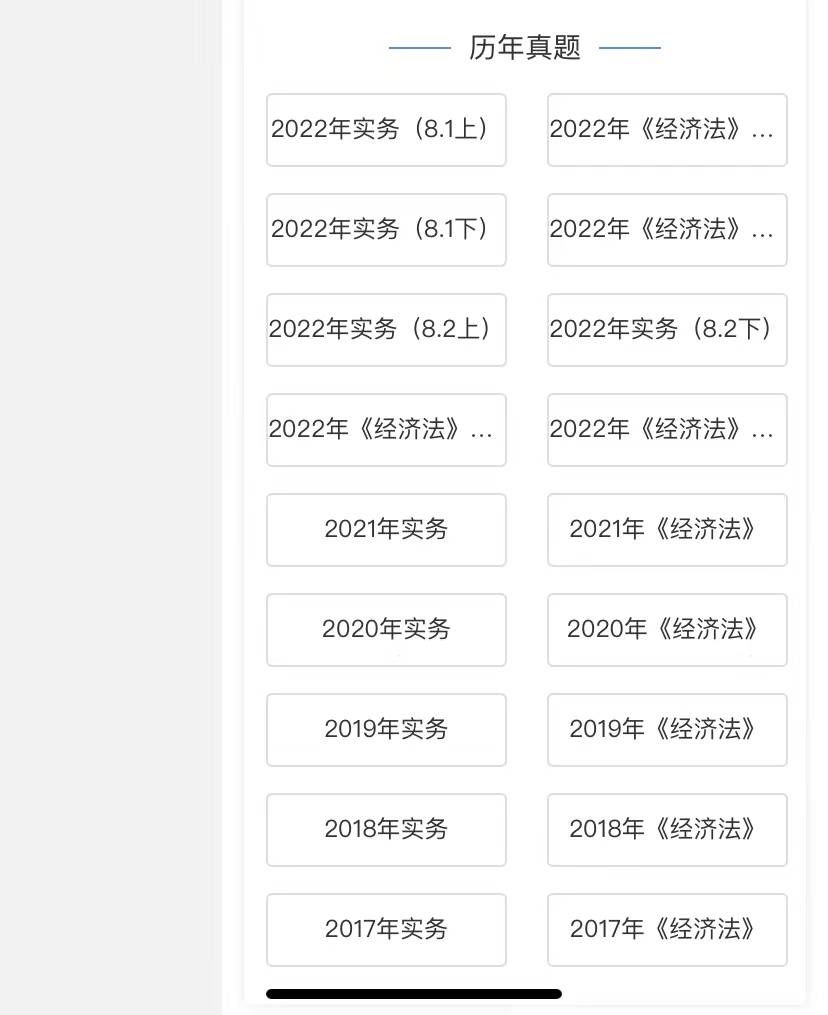Image resolution: width=828 pixels, height=1015 pixels.
Task: Open the 2017年《经济法》exam paper
Action: (667, 930)
